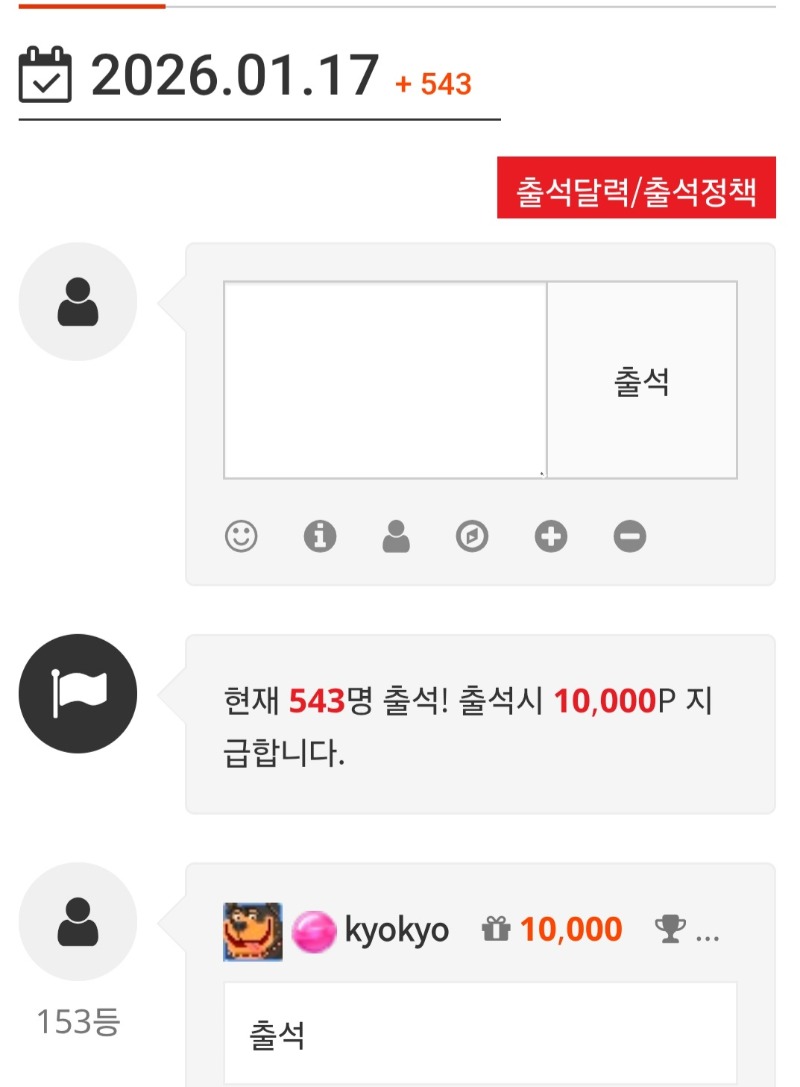Open 출석달력/출석정책 button
Image resolution: width=800 pixels, height=1087 pixels.
click(x=636, y=188)
